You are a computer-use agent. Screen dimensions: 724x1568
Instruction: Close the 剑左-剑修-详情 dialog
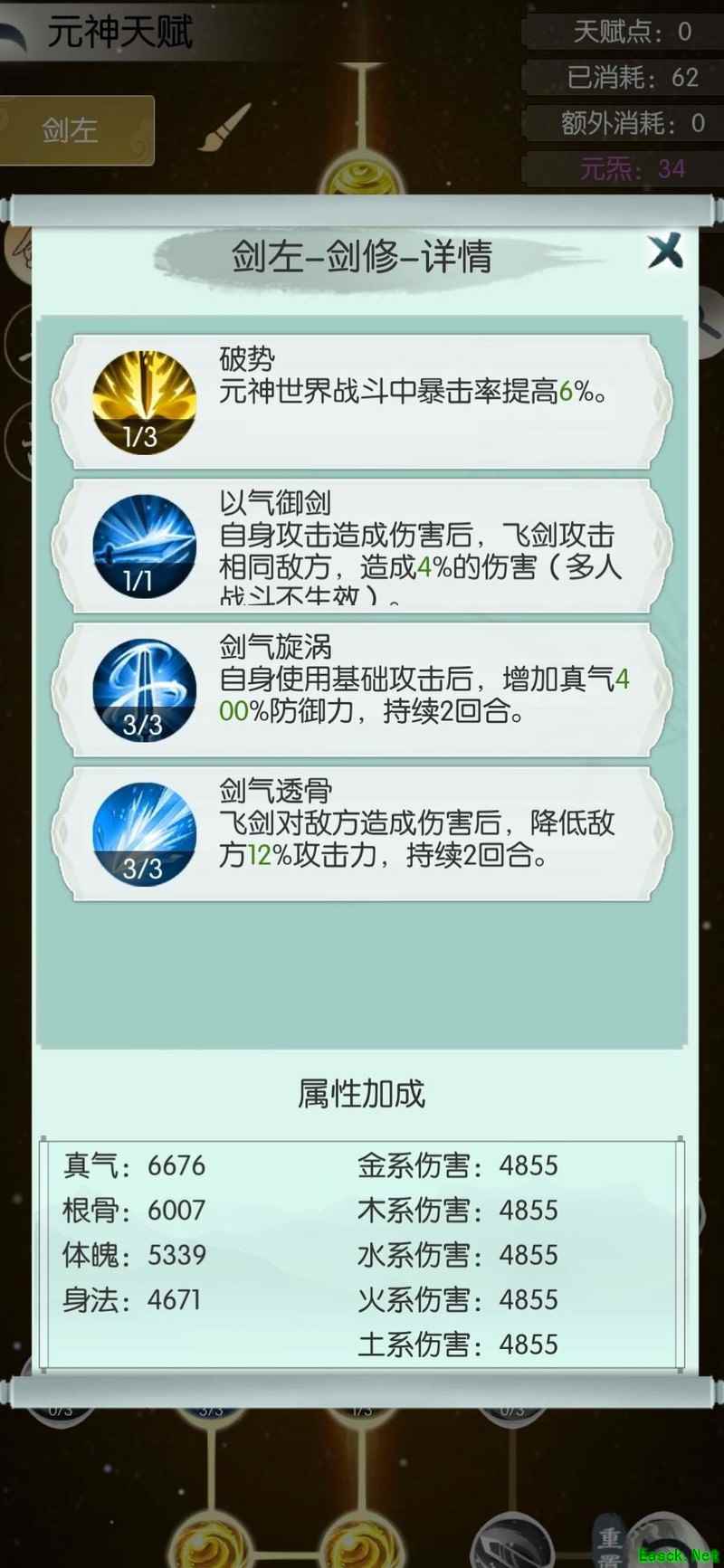click(x=665, y=251)
